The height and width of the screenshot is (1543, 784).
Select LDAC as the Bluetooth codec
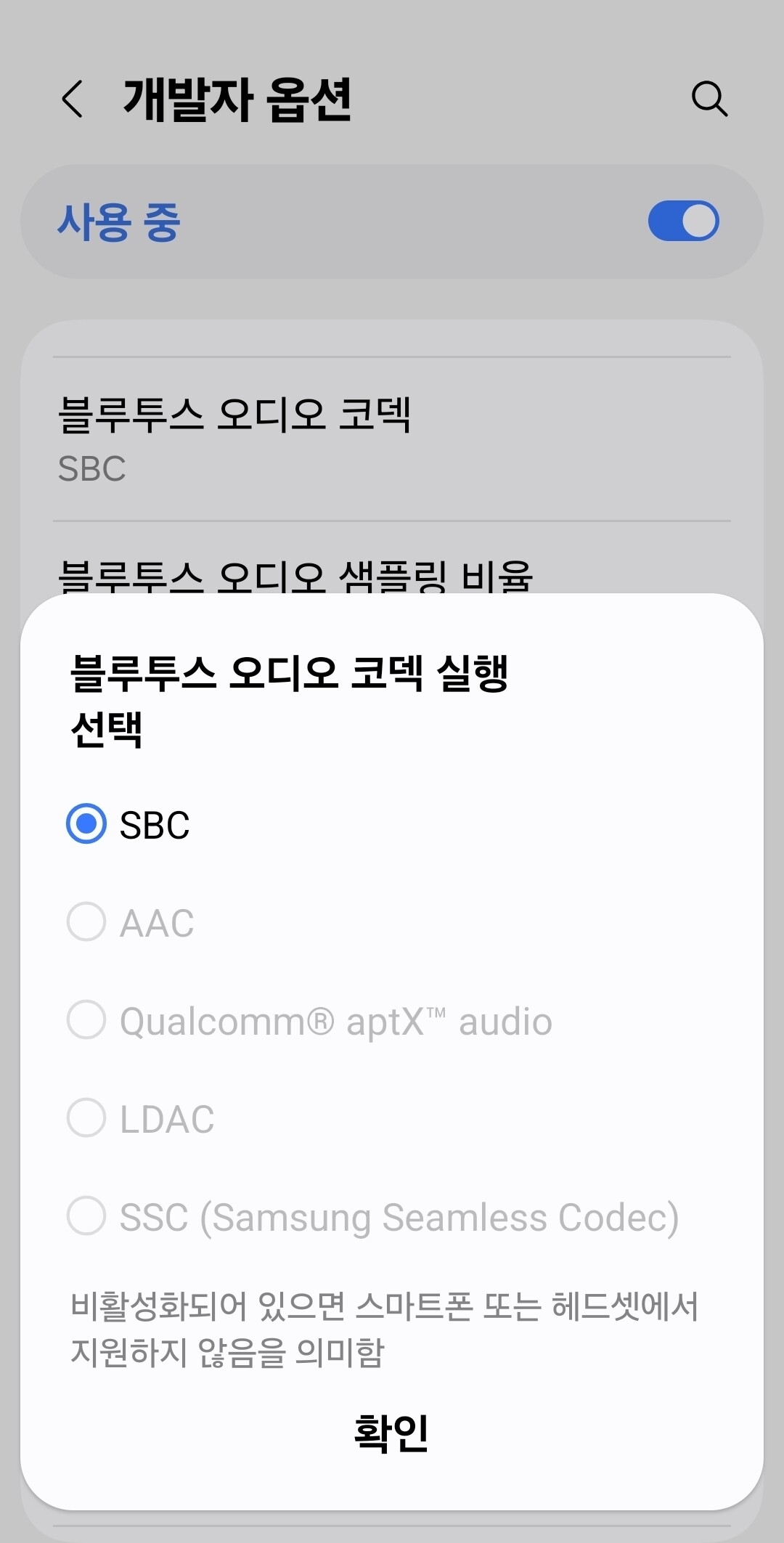(86, 1118)
